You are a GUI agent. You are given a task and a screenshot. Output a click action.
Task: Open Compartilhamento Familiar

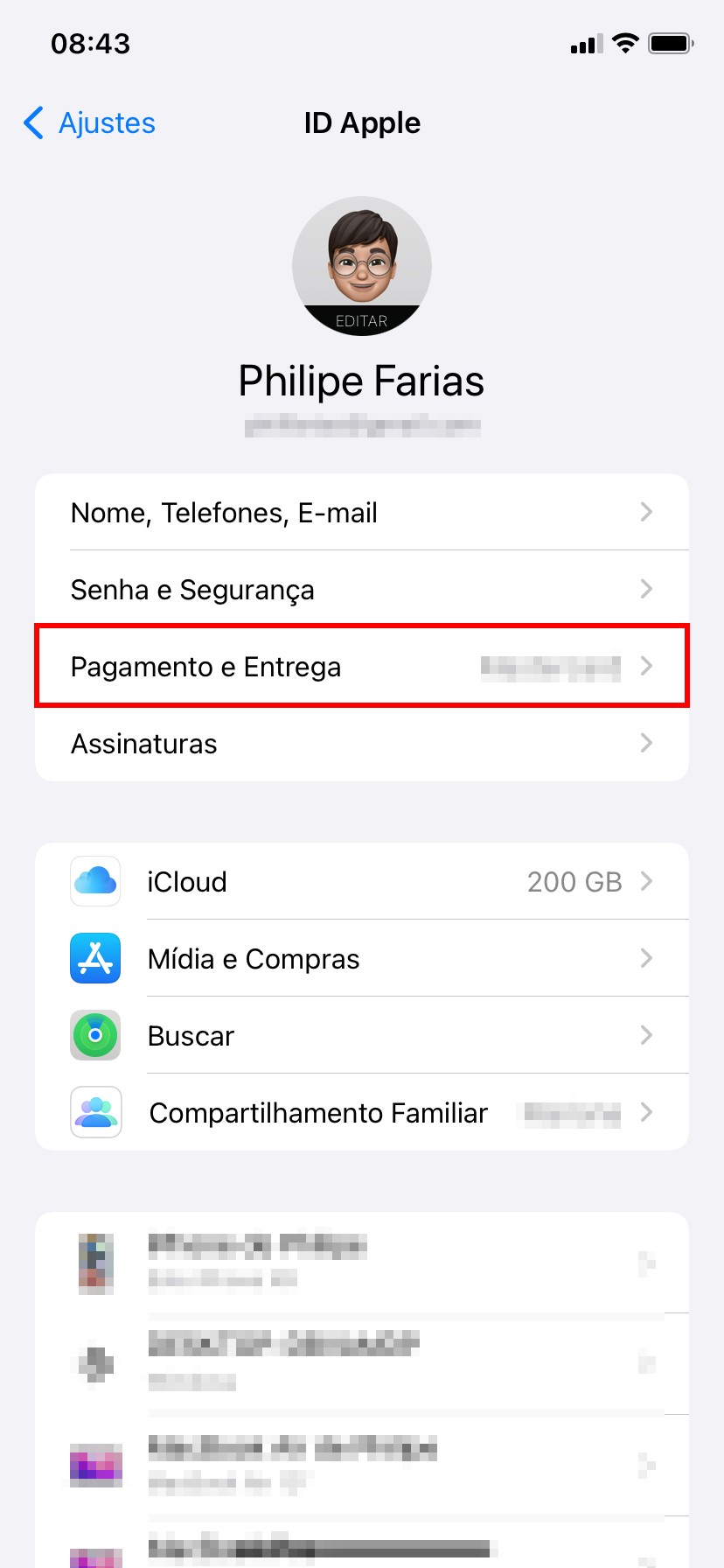tap(361, 1113)
